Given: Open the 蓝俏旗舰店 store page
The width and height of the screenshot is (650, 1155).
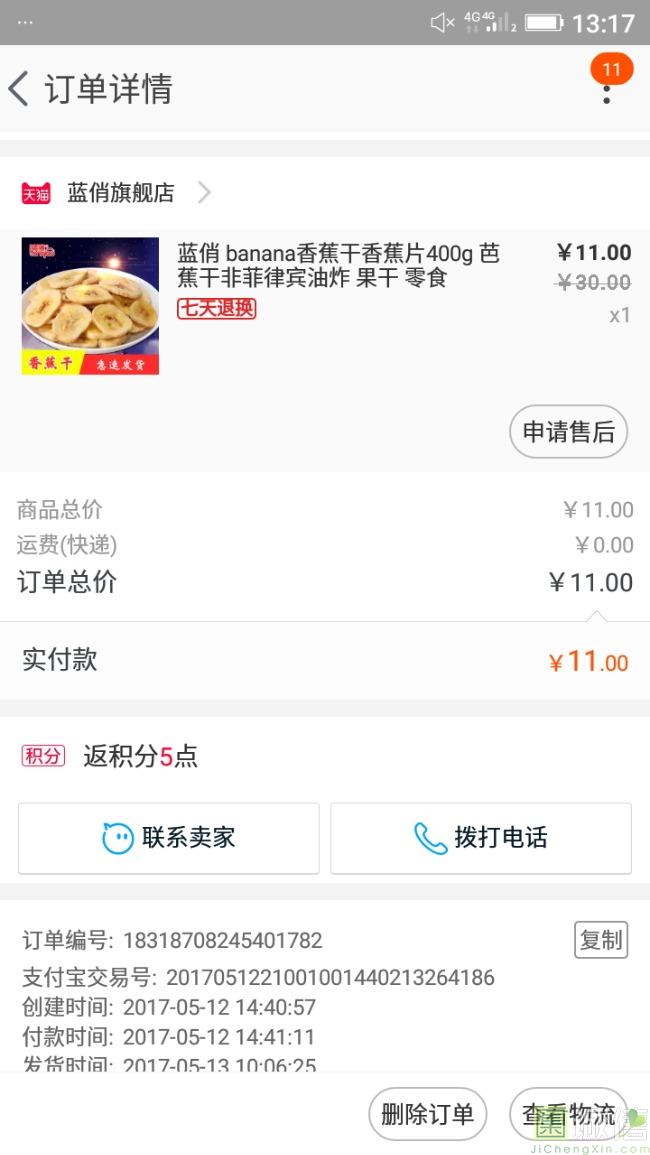Looking at the screenshot, I should 120,192.
